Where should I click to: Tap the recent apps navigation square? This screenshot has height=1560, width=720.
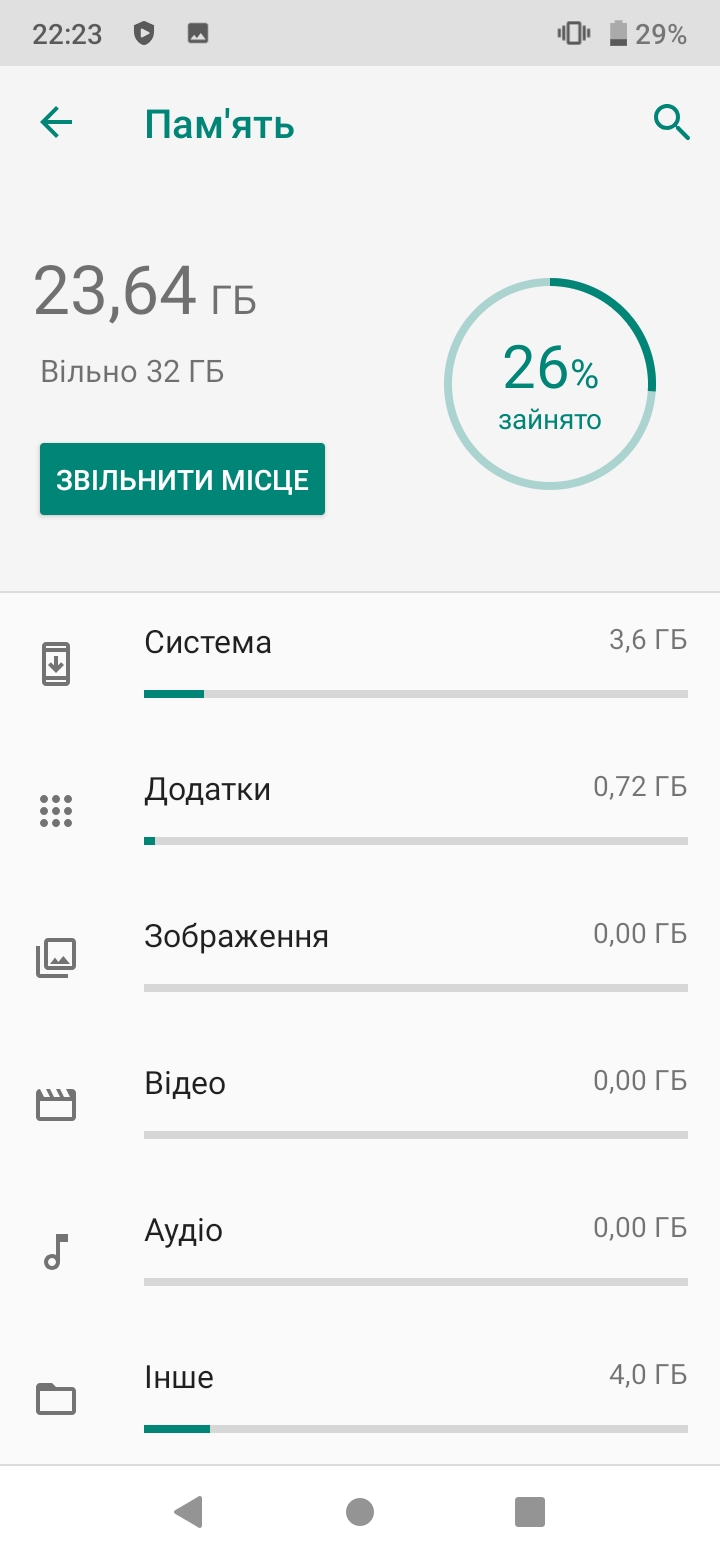(528, 1513)
